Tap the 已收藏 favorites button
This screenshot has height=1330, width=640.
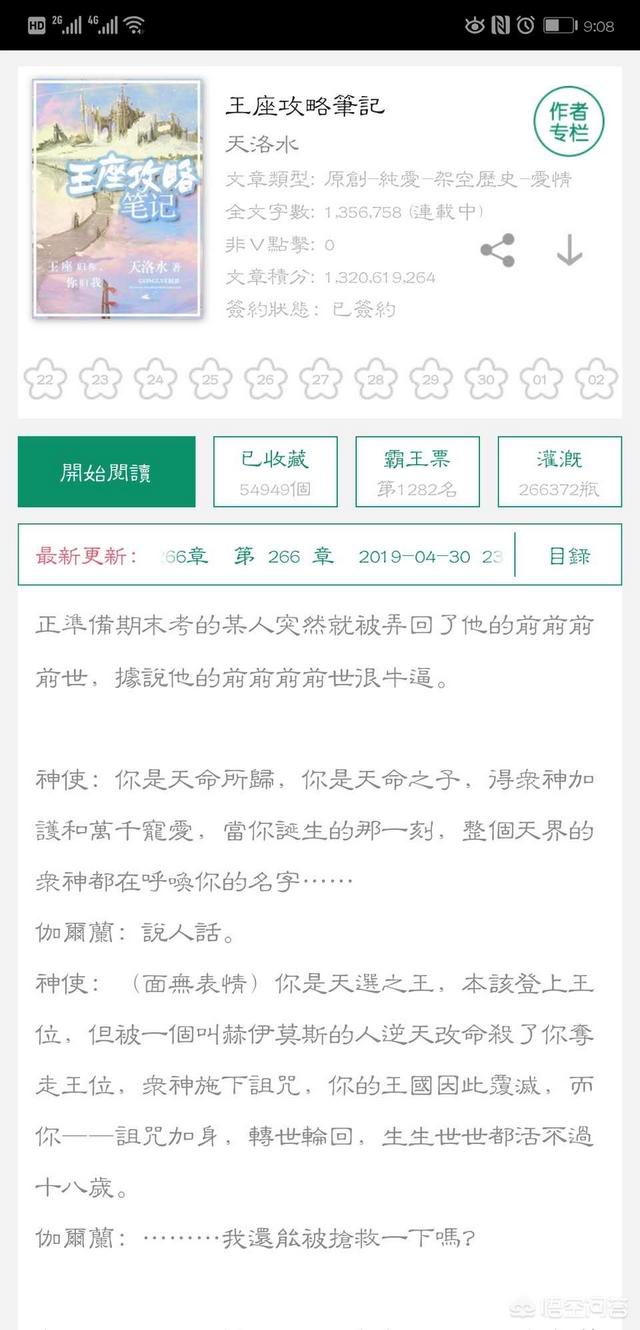pyautogui.click(x=275, y=472)
